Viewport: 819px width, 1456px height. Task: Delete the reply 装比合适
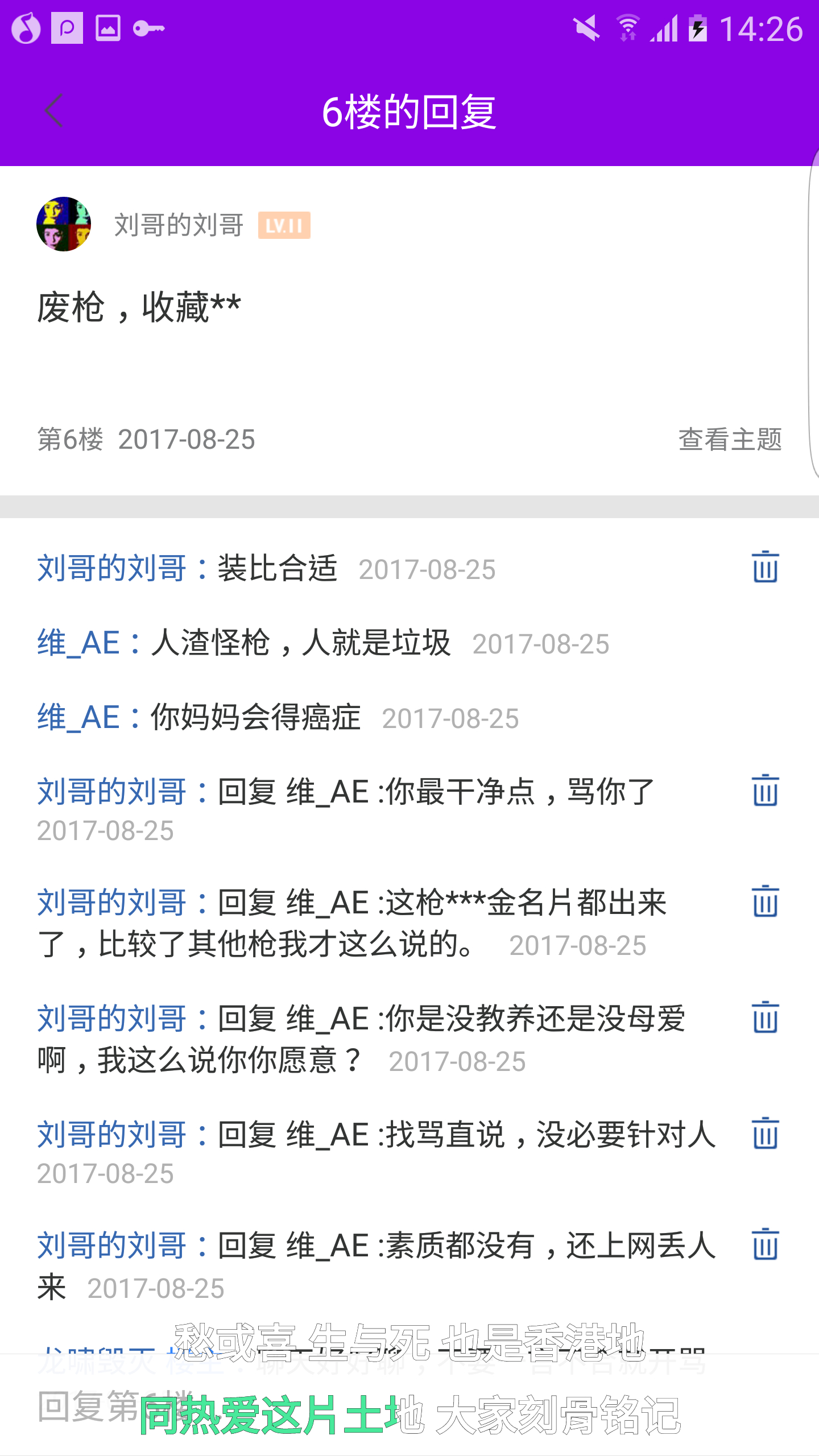765,568
